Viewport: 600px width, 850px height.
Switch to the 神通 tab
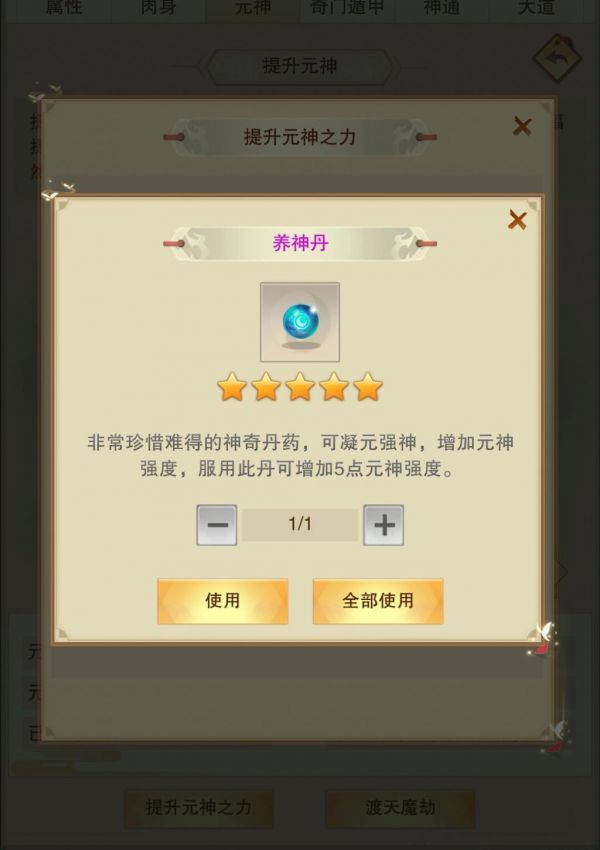pyautogui.click(x=441, y=8)
